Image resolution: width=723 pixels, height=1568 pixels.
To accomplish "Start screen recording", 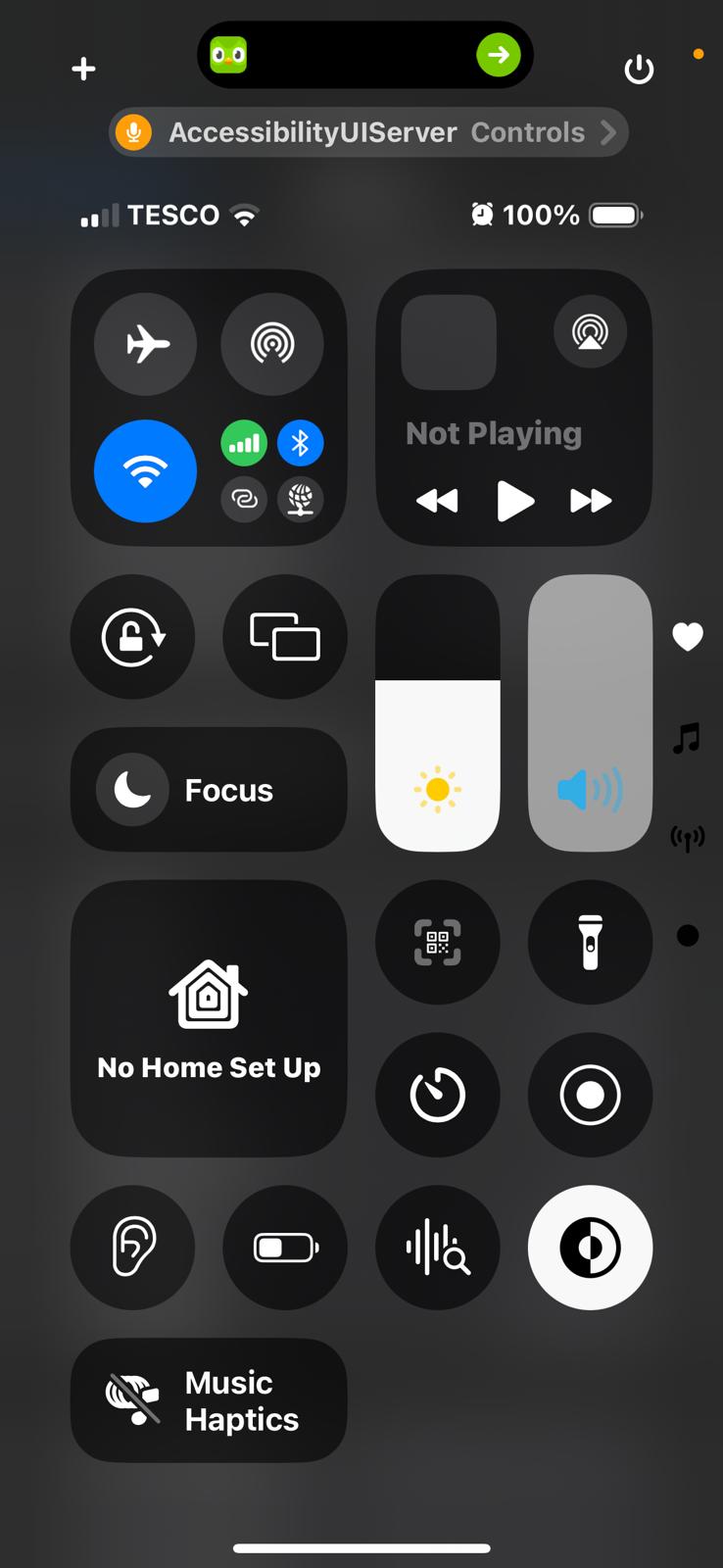I will pyautogui.click(x=591, y=1095).
